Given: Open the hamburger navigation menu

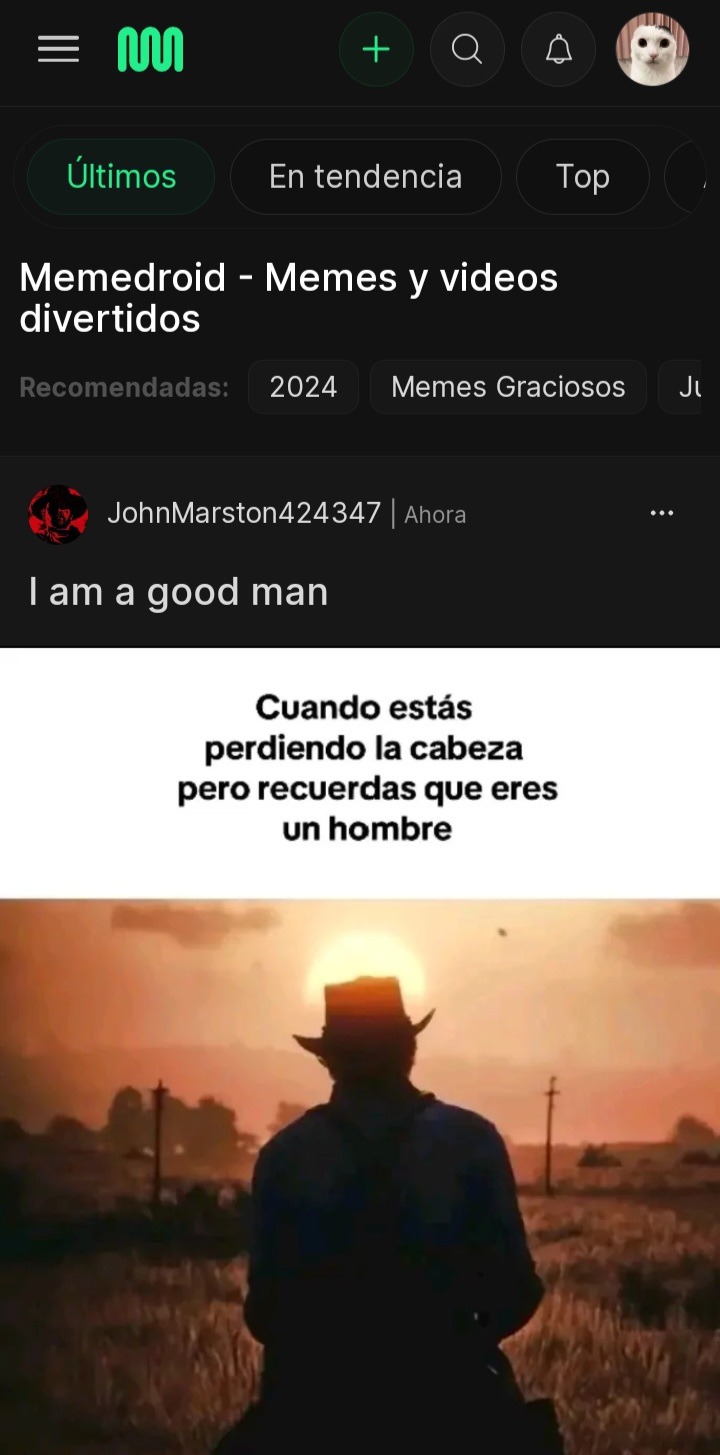Looking at the screenshot, I should coord(57,49).
